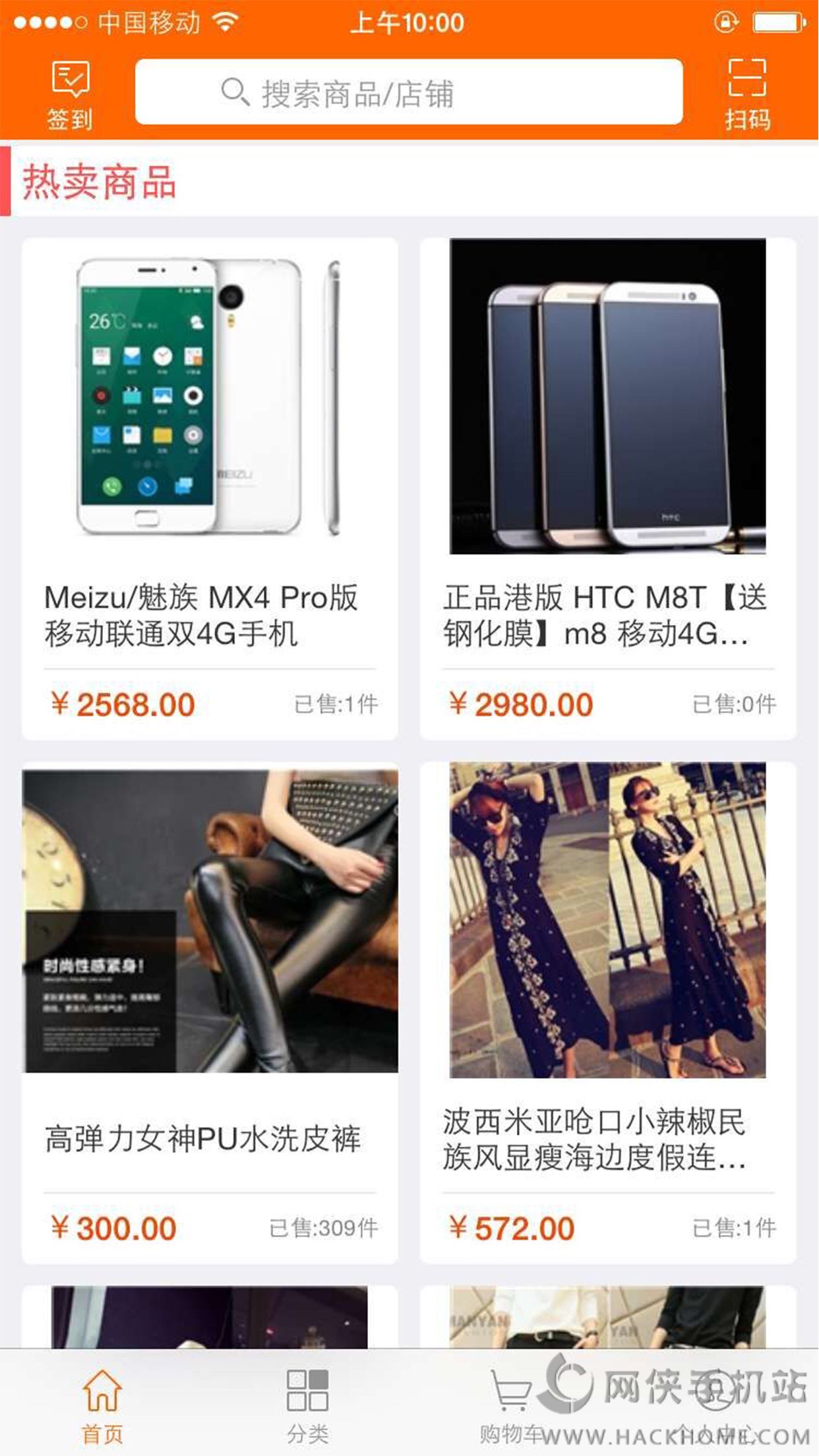Screen dimensions: 819x1456
Task: Open the Meizu MX4 Pro product card
Action: 210,488
